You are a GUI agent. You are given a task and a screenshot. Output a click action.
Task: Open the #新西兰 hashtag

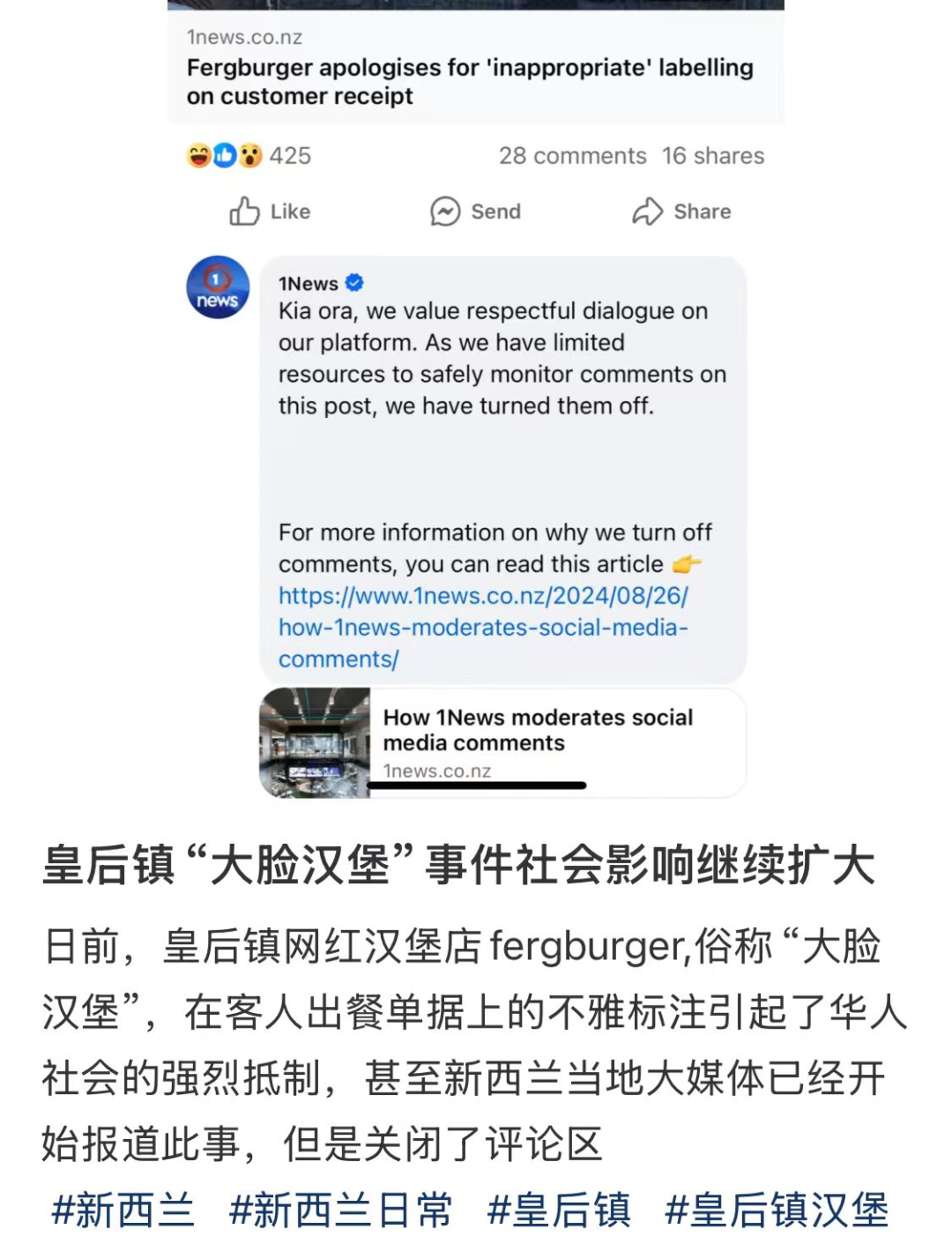click(123, 1210)
